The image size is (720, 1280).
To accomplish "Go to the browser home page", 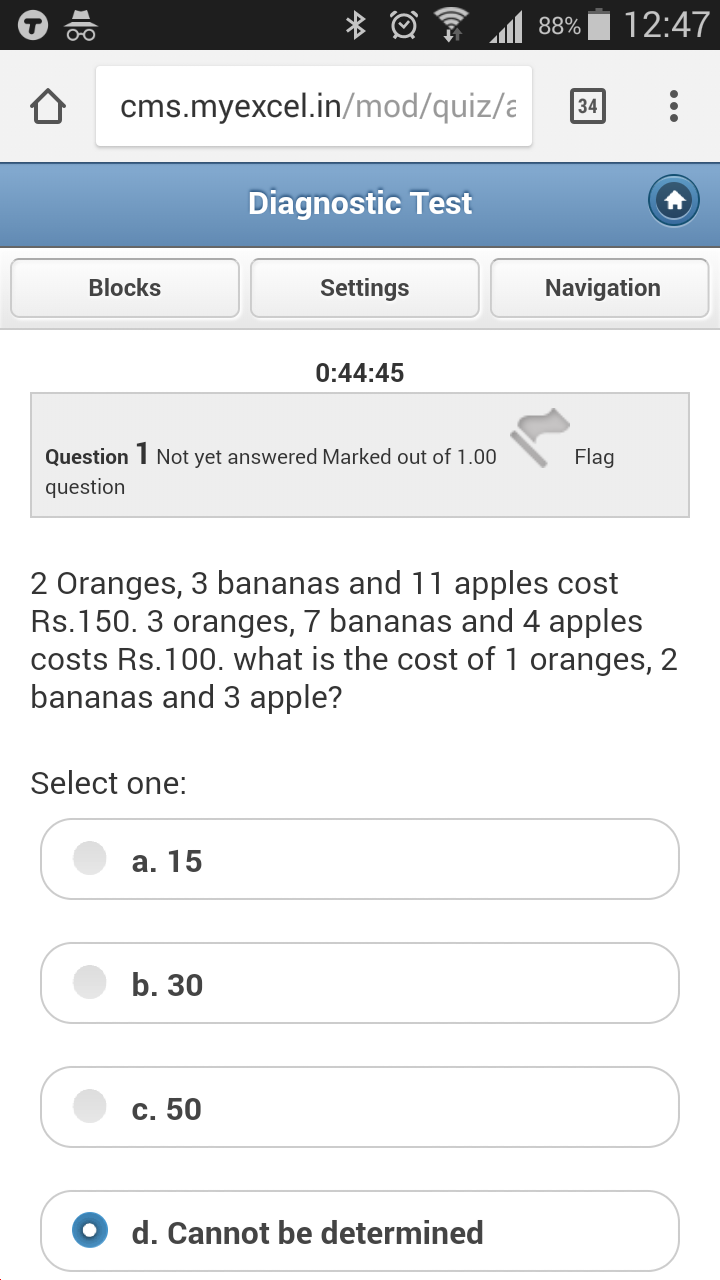I will coord(49,106).
